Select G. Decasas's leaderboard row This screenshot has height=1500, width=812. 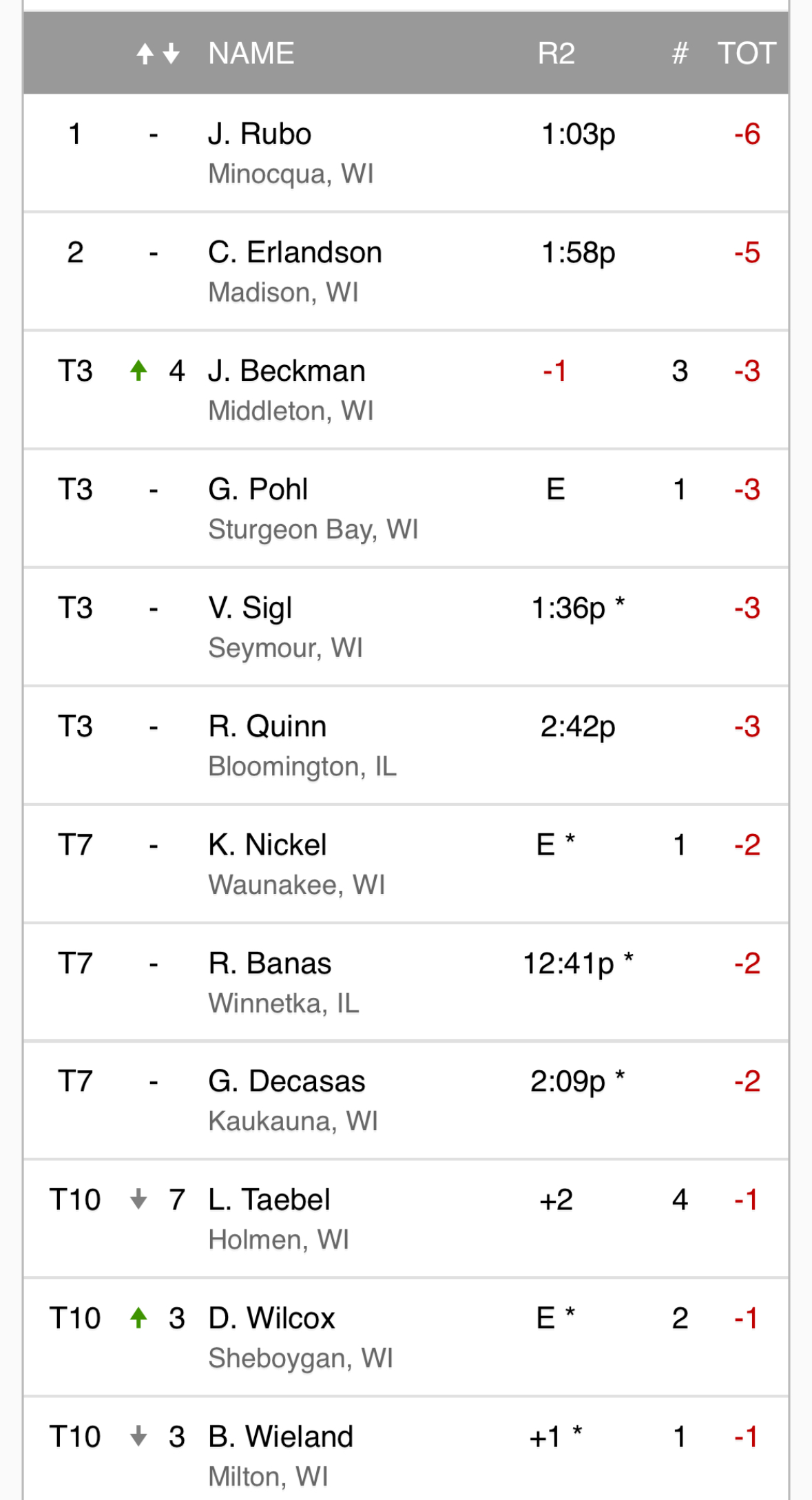pos(406,1101)
